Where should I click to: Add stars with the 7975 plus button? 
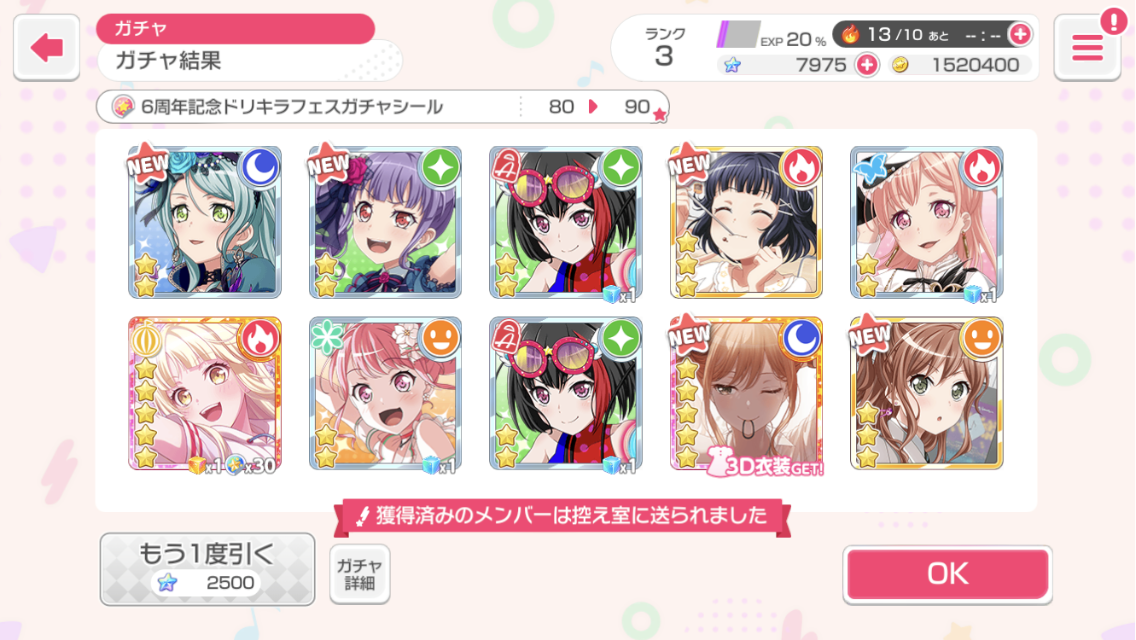[866, 65]
